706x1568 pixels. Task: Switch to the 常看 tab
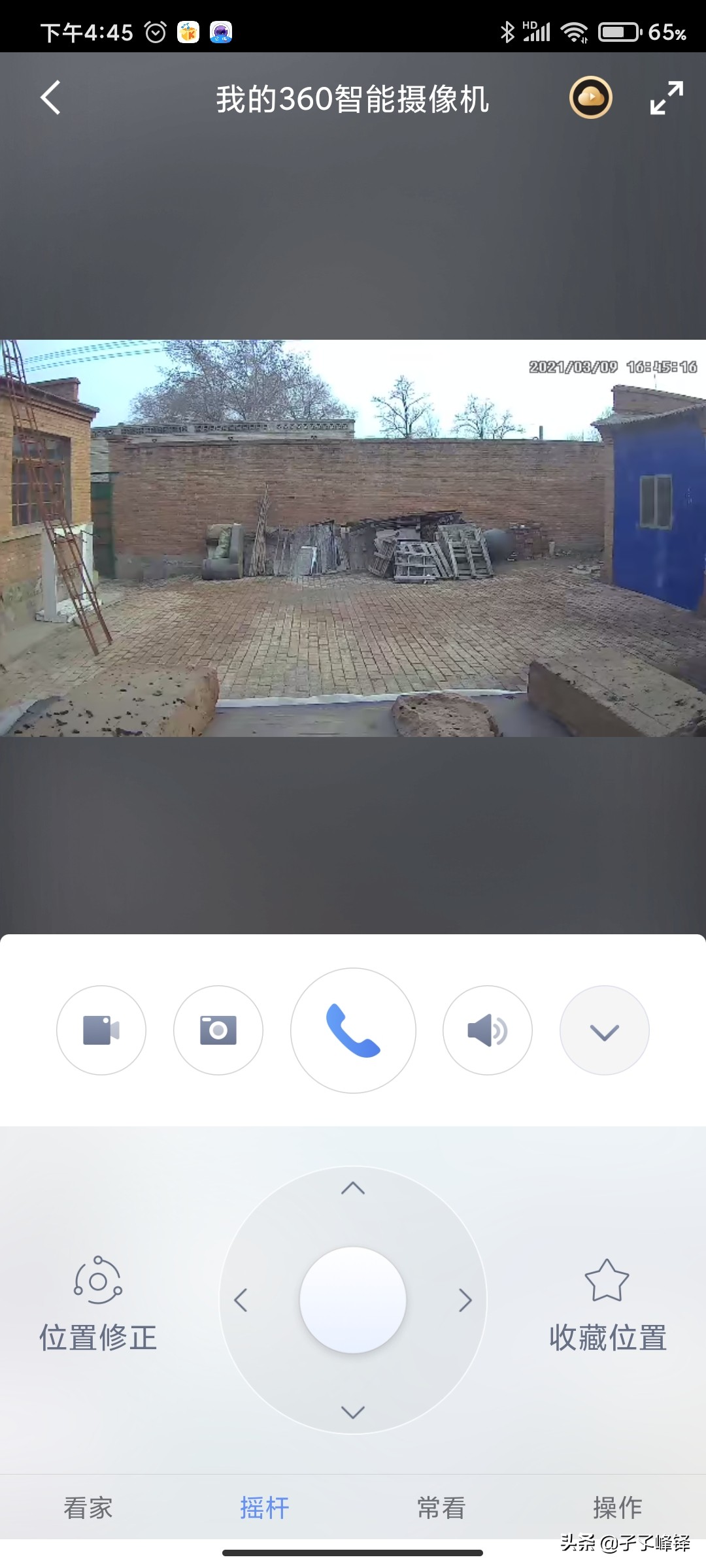point(441,1508)
